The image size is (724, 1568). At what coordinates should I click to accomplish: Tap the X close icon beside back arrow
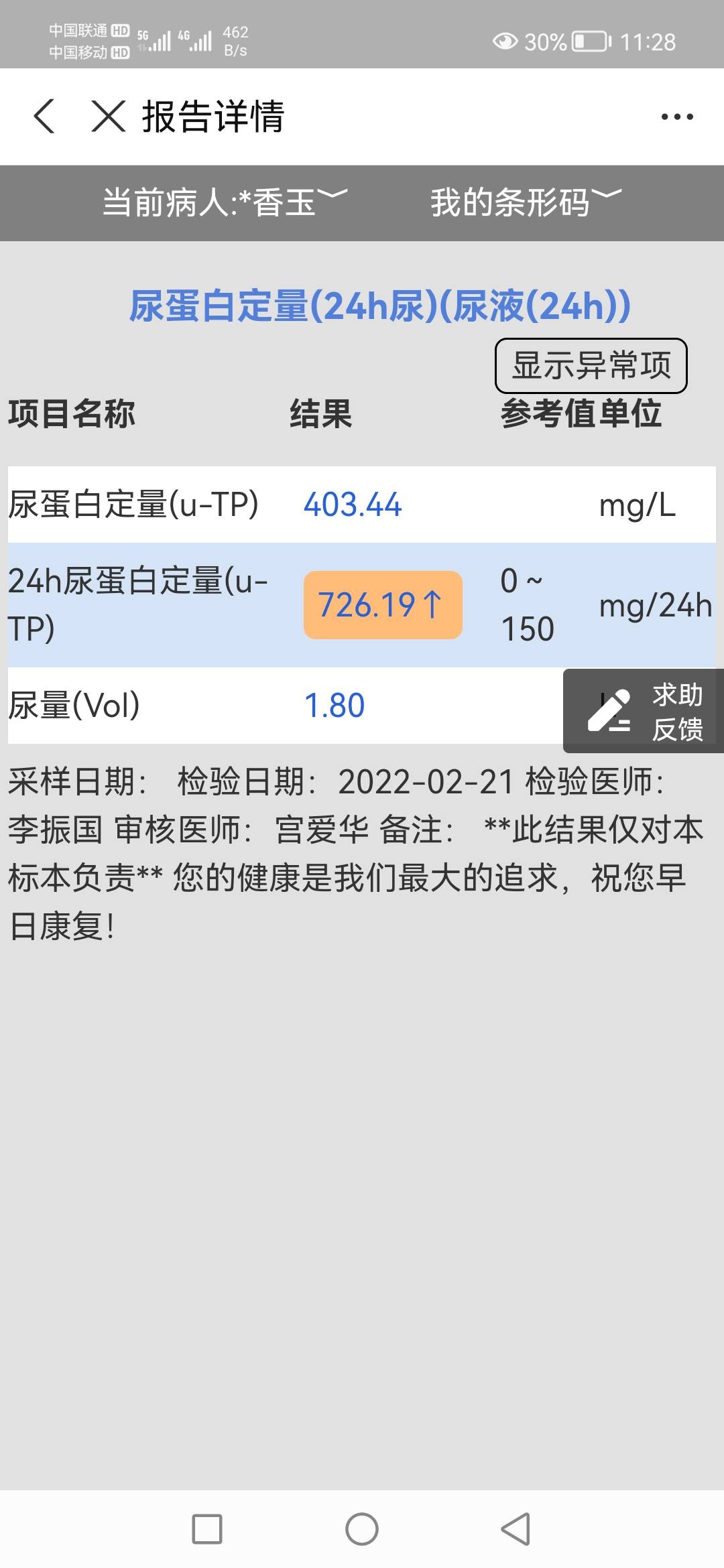pyautogui.click(x=107, y=116)
